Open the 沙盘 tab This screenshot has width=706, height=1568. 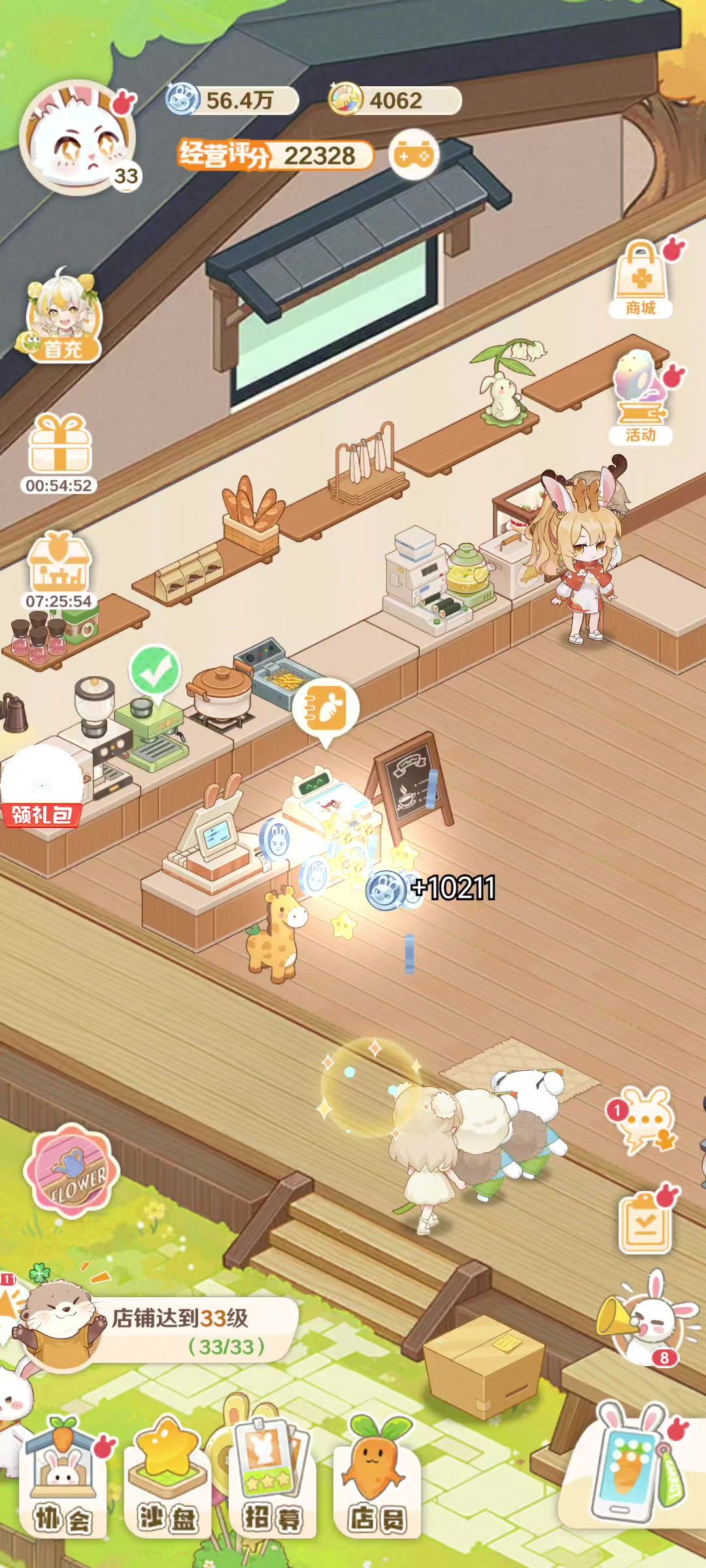coord(167,1483)
